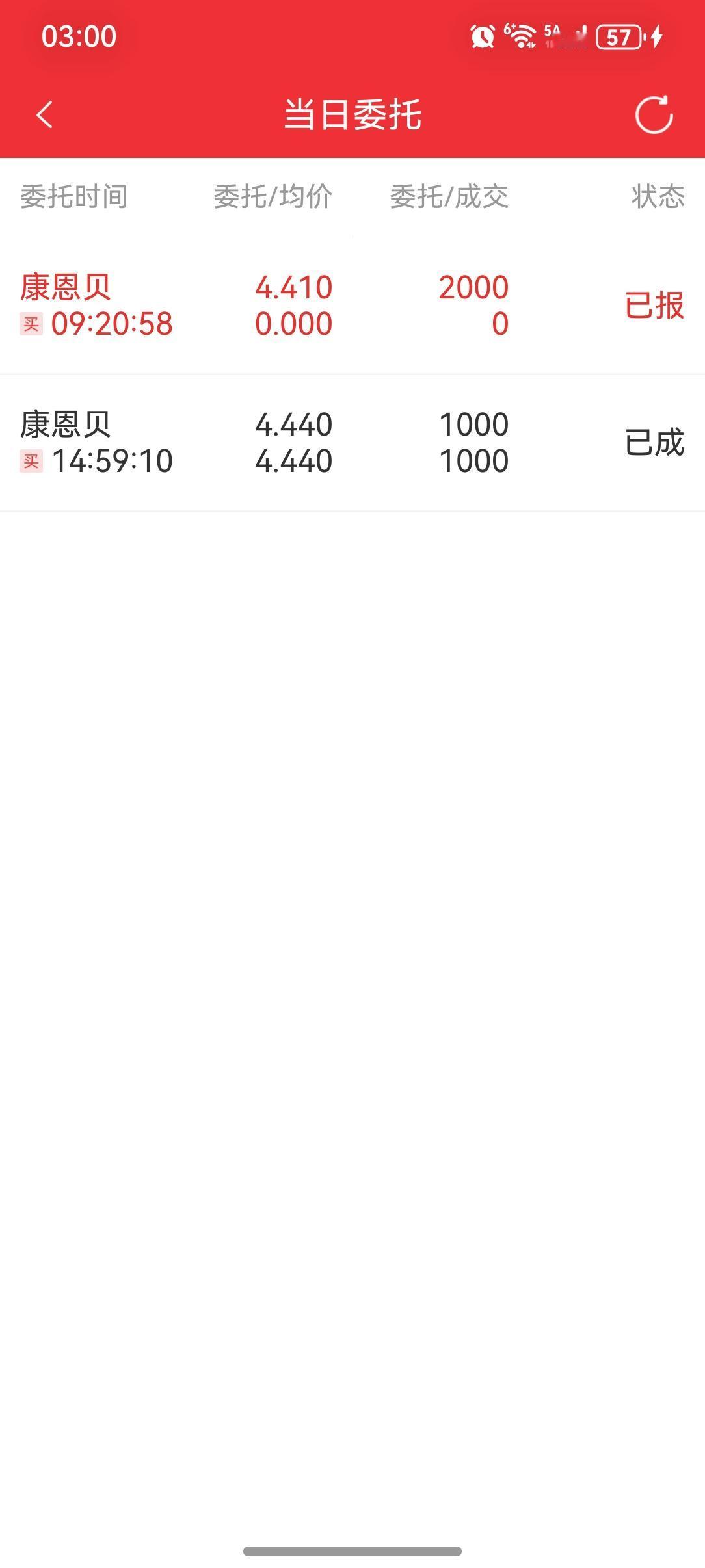705x1568 pixels.
Task: Tap the 委托/成交 column header
Action: (449, 199)
